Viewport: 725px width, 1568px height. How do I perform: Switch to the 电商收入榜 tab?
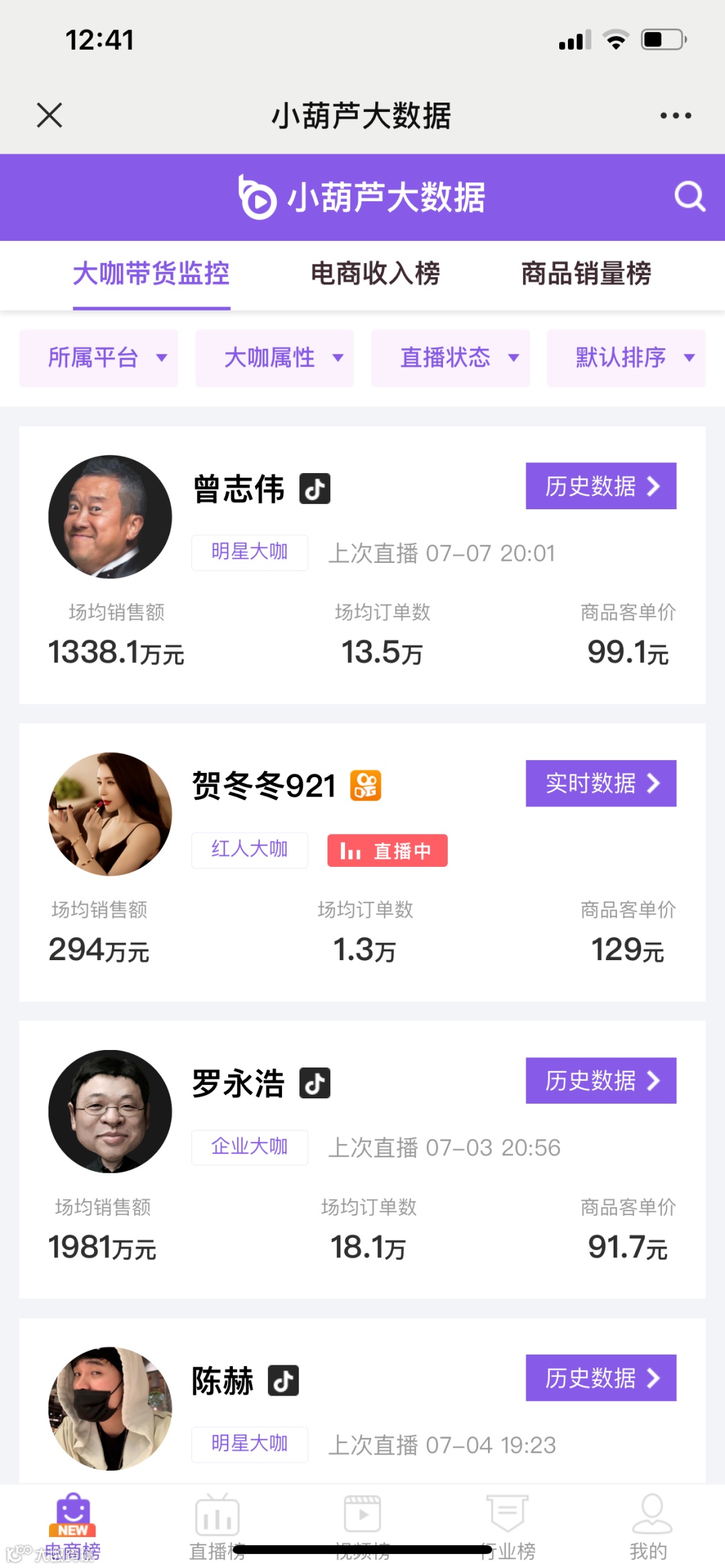click(x=375, y=274)
